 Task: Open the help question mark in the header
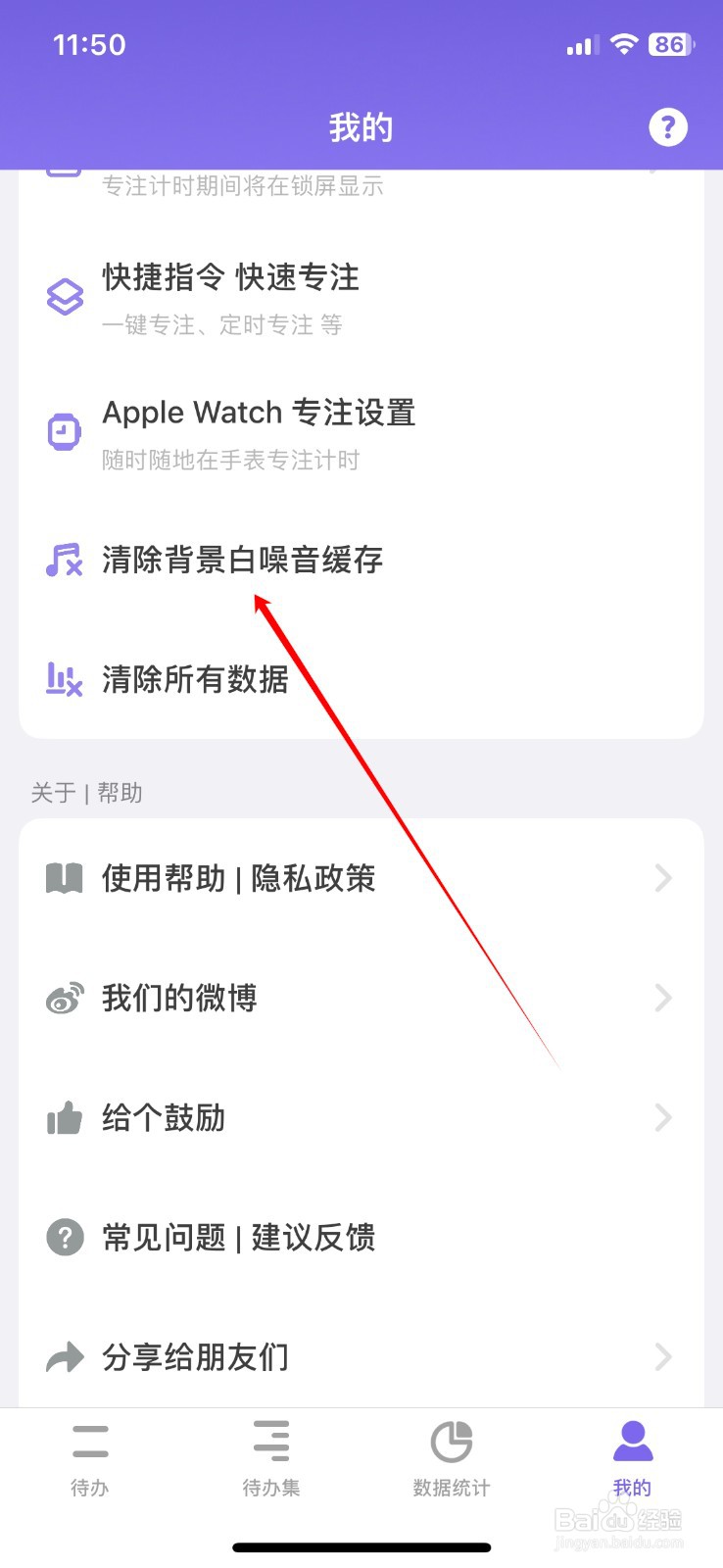(667, 126)
